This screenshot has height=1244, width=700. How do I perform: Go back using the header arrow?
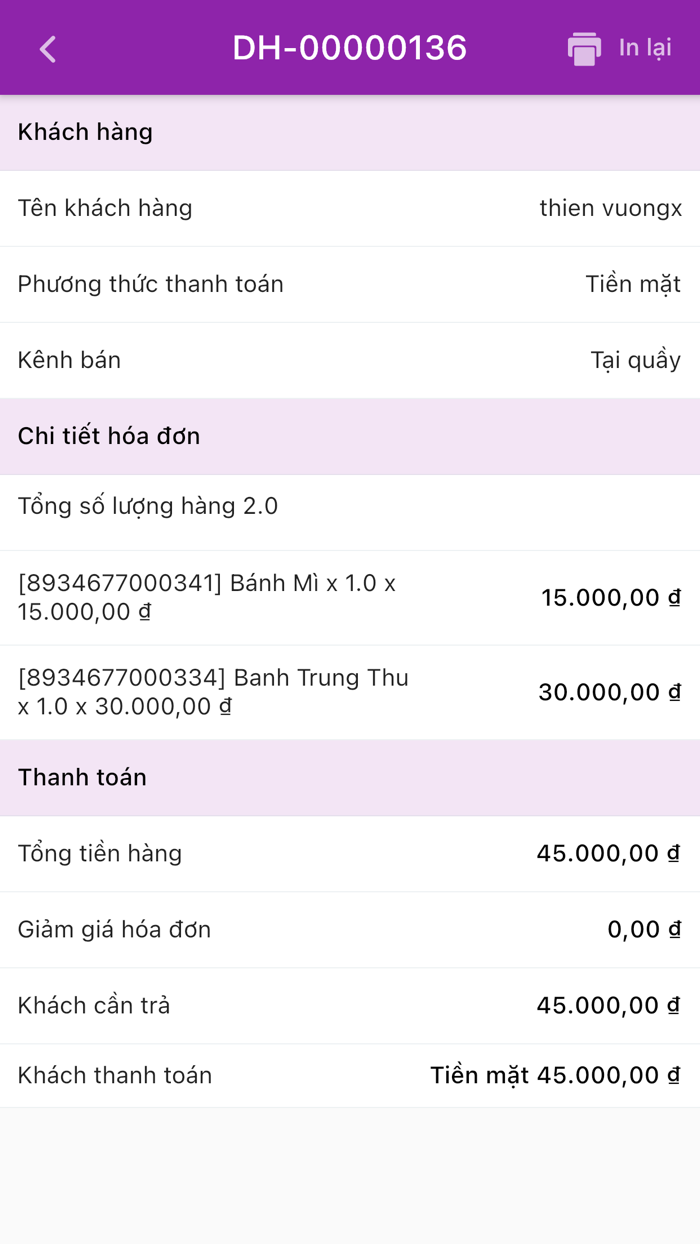pos(47,49)
